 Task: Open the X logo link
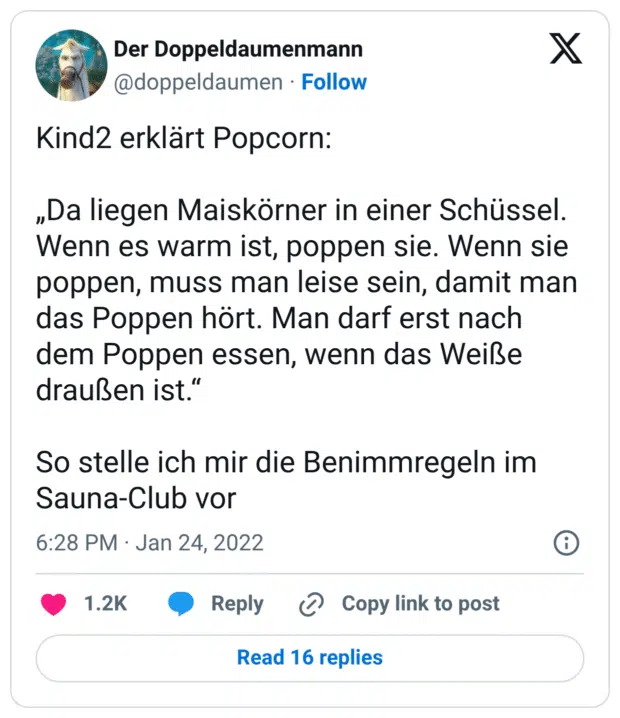click(565, 49)
